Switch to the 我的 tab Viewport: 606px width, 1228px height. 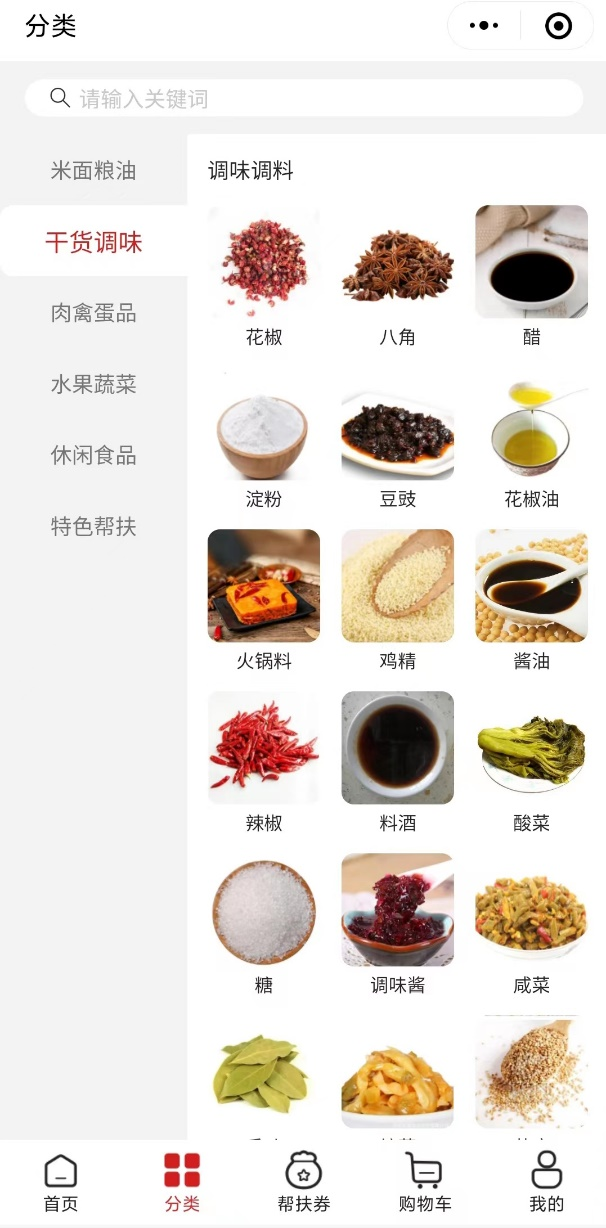(546, 1182)
